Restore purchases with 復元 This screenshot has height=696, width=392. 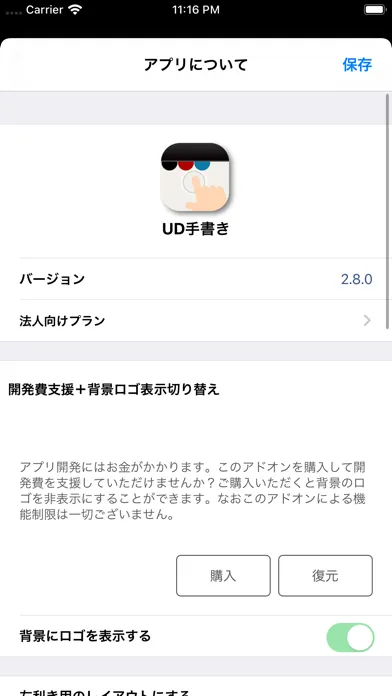(x=325, y=576)
